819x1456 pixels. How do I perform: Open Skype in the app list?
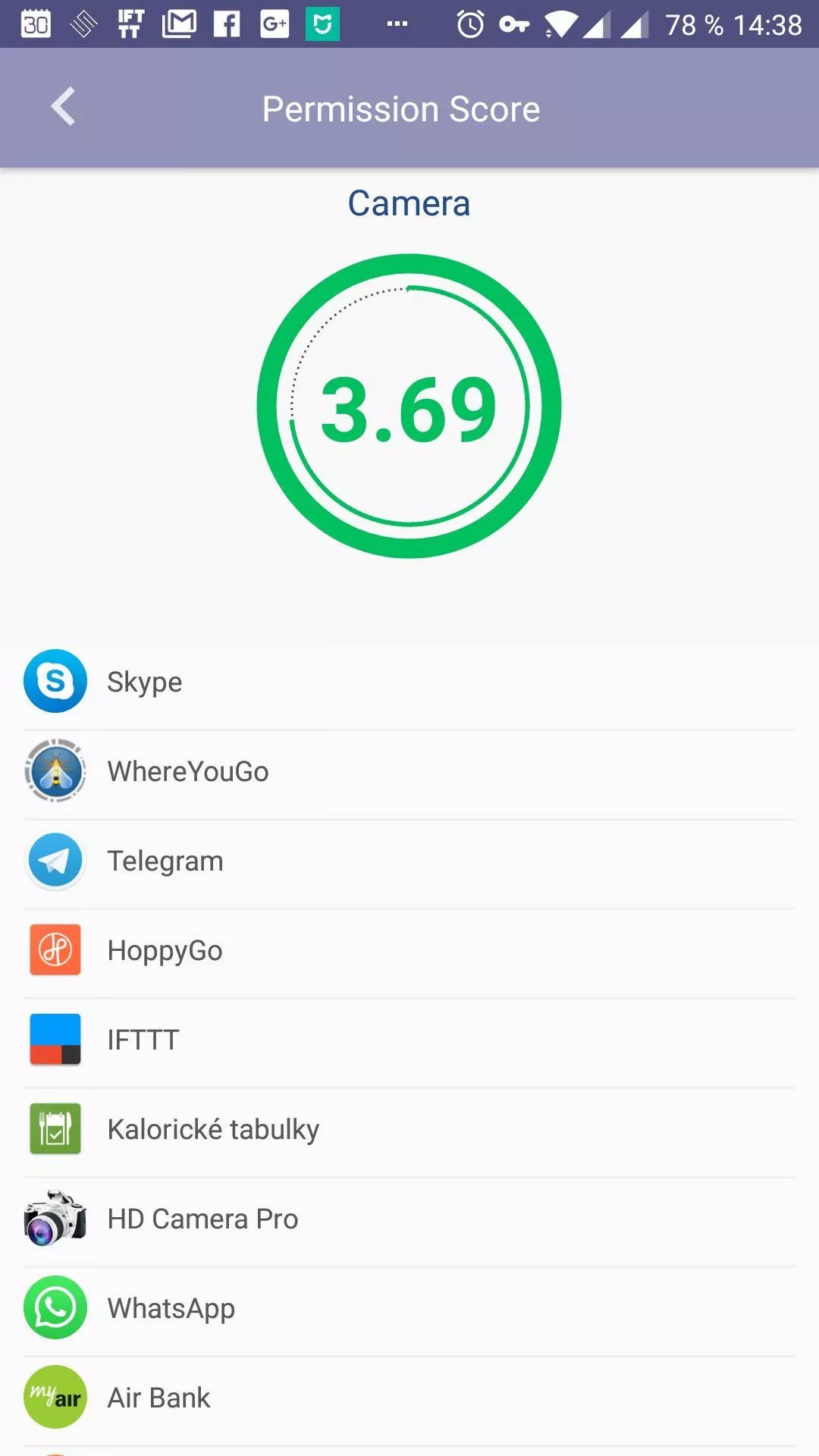(x=409, y=682)
